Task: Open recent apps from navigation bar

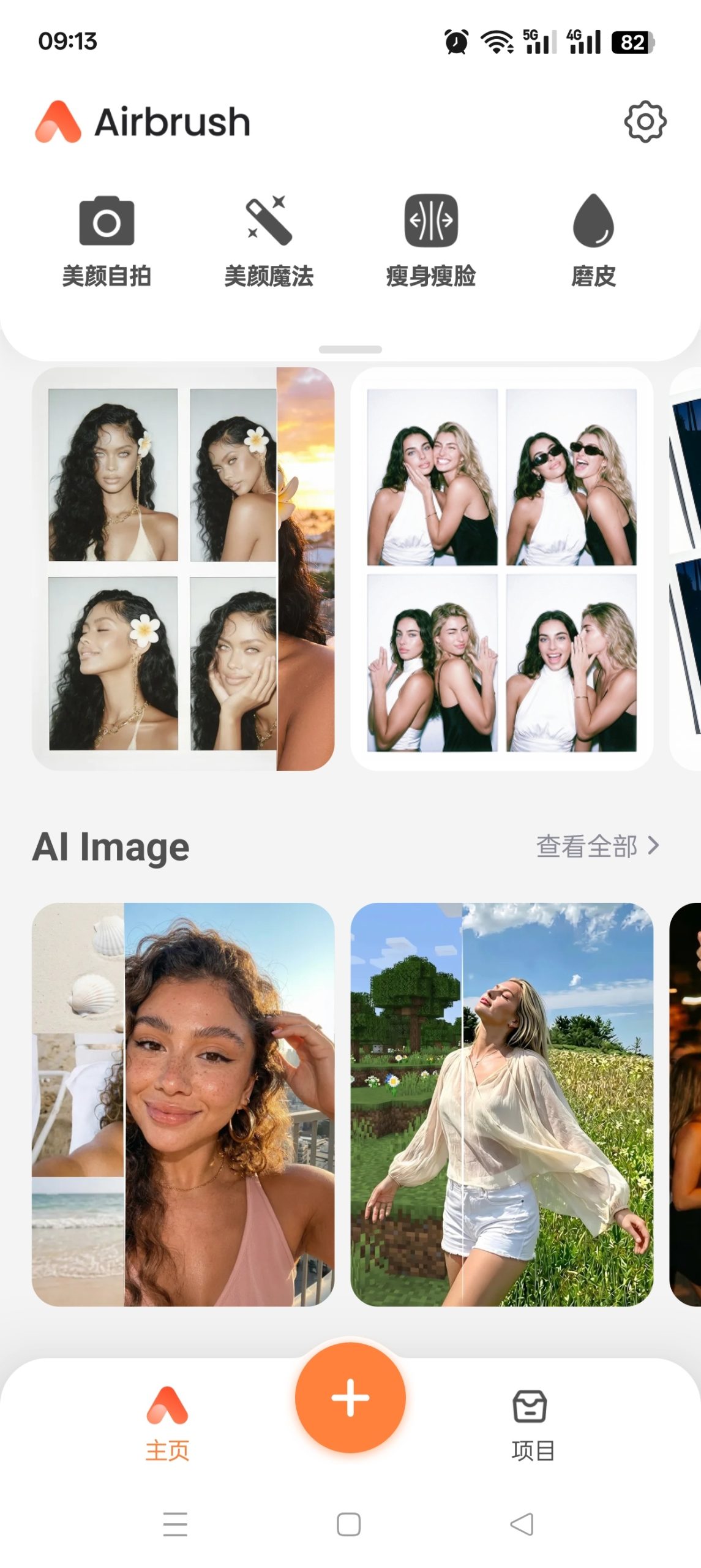Action: 175,1524
